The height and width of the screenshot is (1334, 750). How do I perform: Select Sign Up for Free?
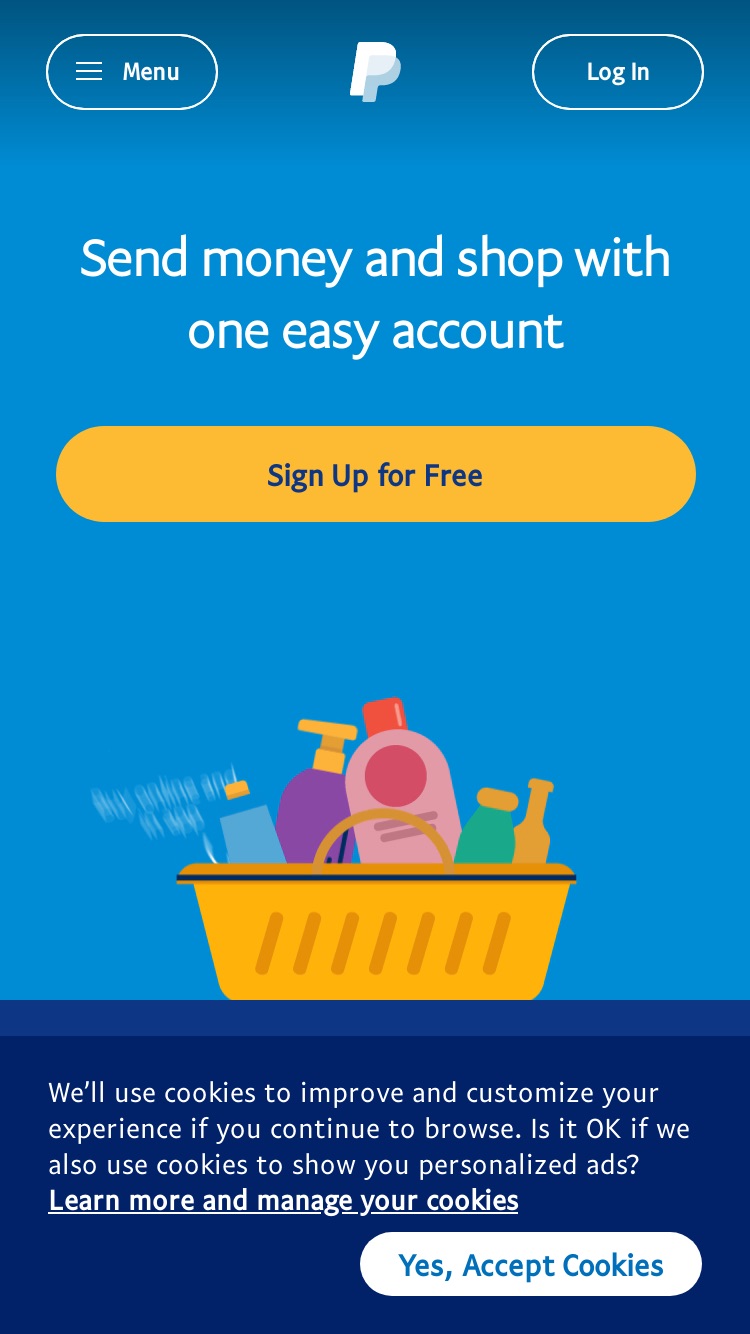[x=376, y=474]
